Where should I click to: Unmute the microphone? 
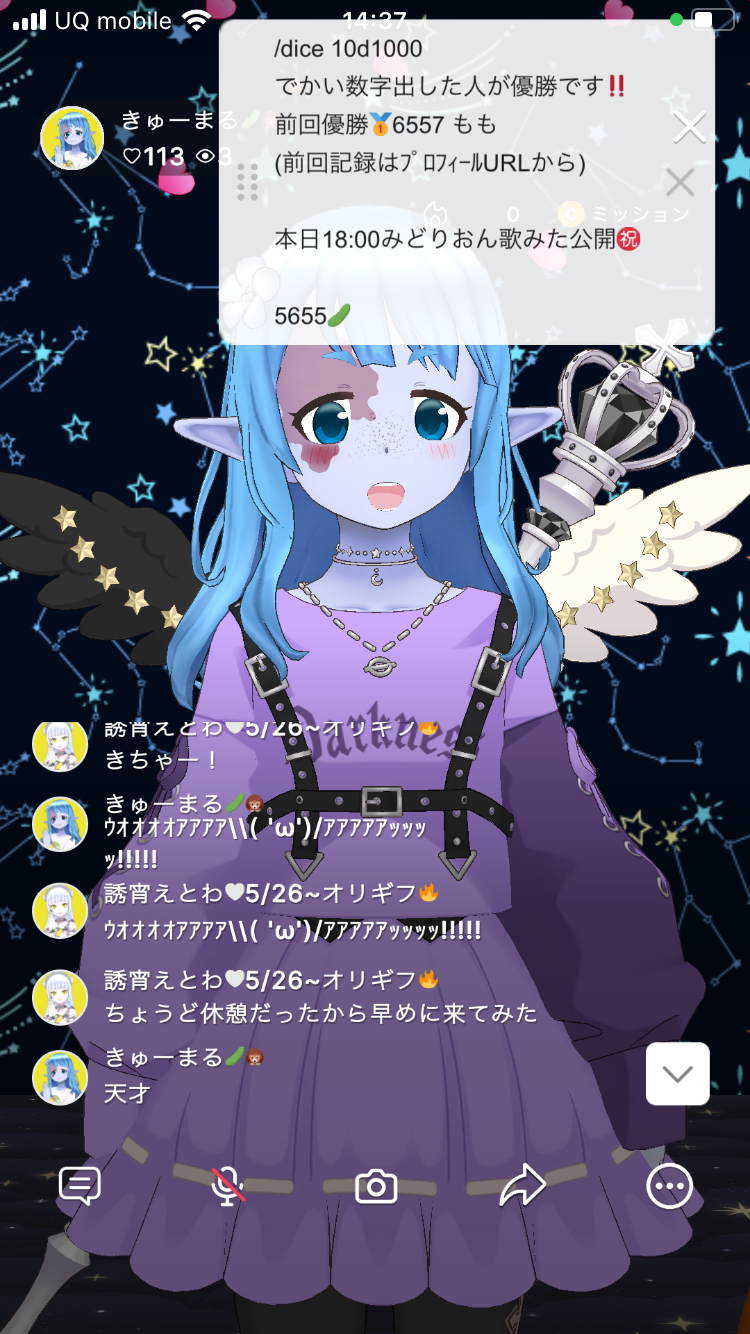point(228,1186)
